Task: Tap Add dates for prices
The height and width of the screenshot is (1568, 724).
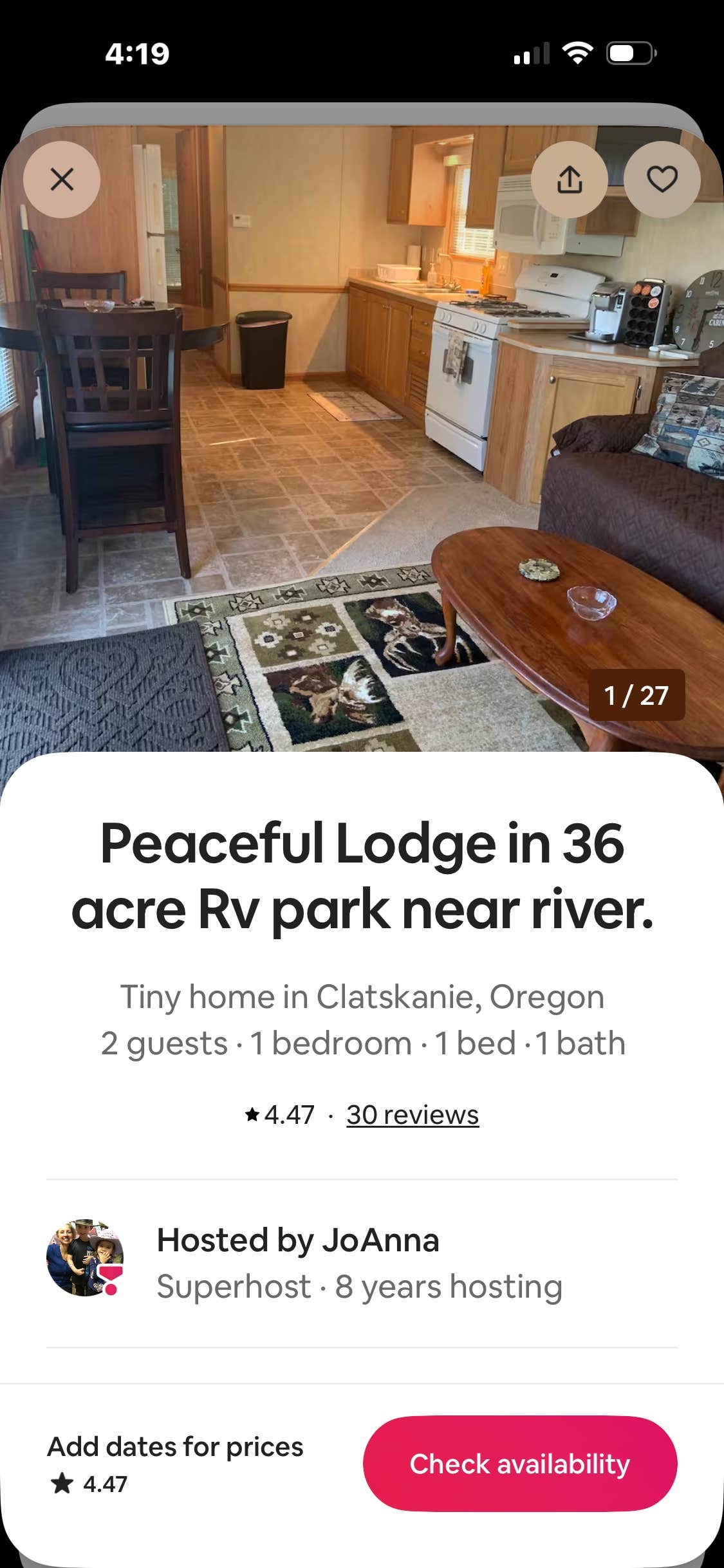Action: [x=175, y=1446]
